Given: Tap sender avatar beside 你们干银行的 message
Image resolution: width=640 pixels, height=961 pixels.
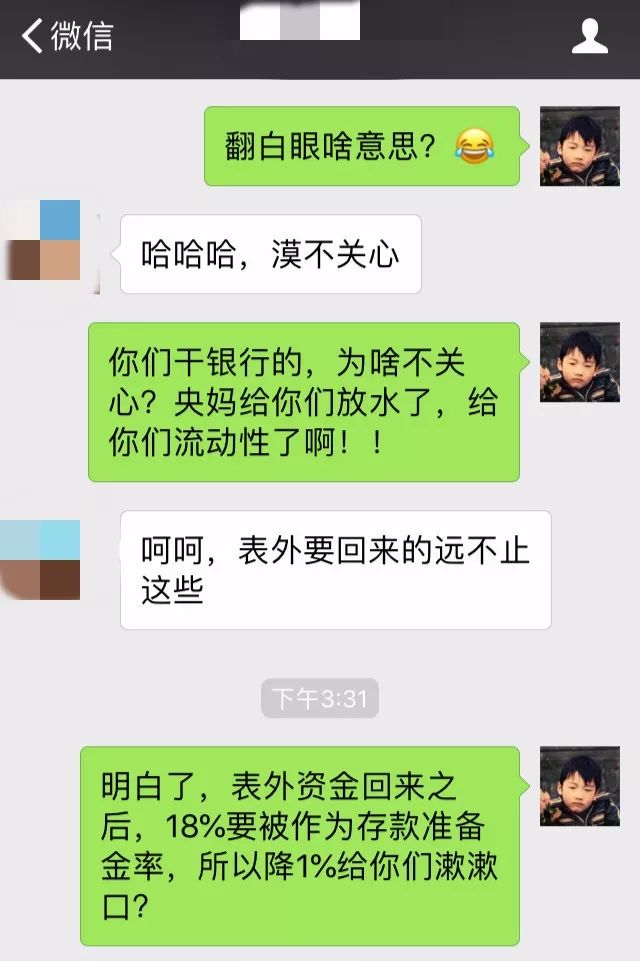Looking at the screenshot, I should 579,362.
